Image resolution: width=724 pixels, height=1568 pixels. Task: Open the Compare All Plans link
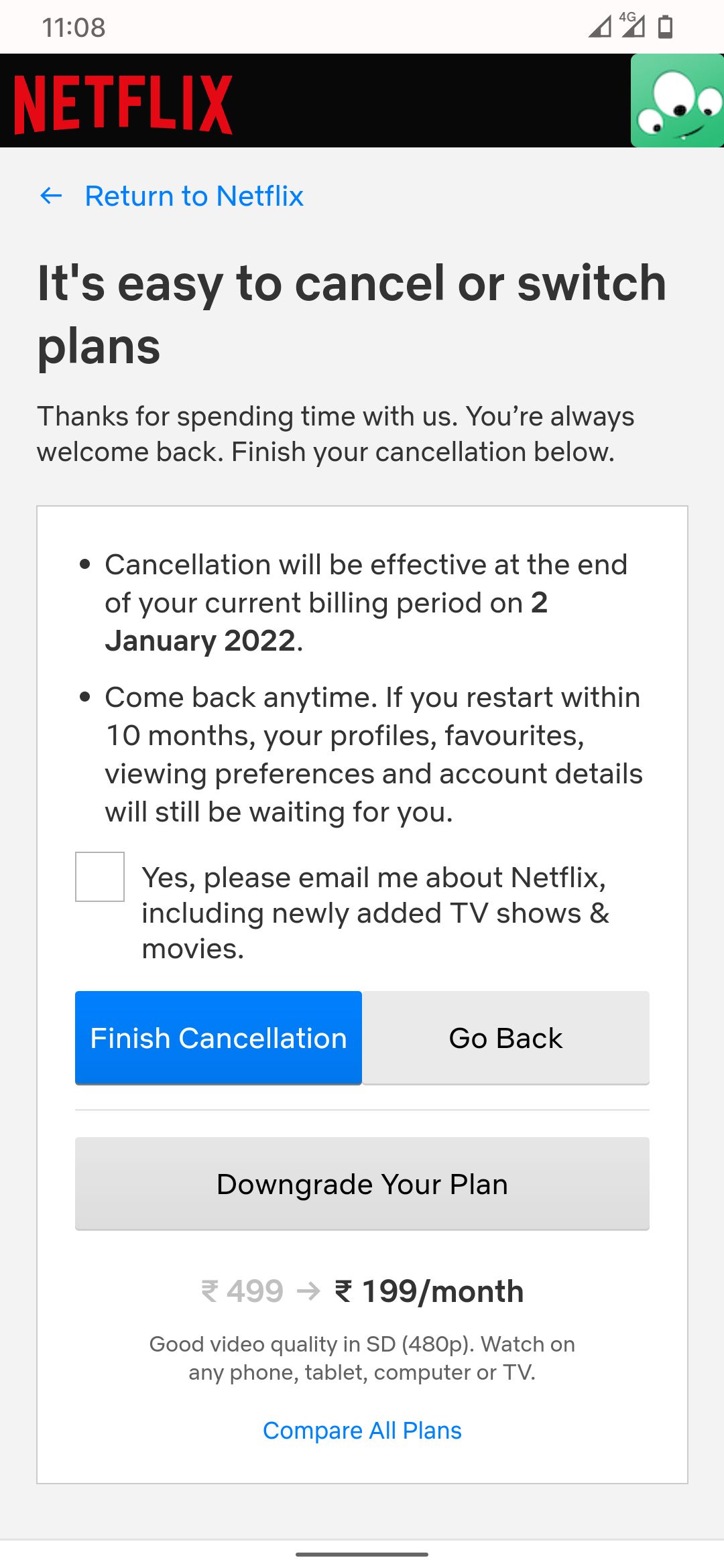(x=362, y=1431)
